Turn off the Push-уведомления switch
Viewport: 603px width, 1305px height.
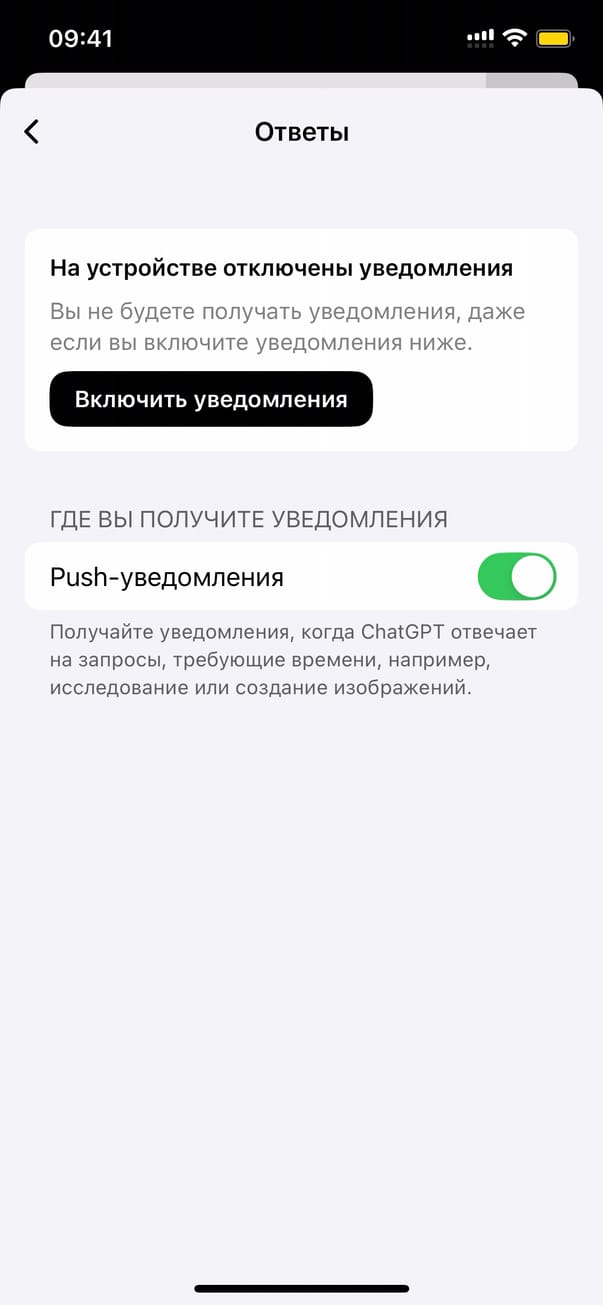516,577
